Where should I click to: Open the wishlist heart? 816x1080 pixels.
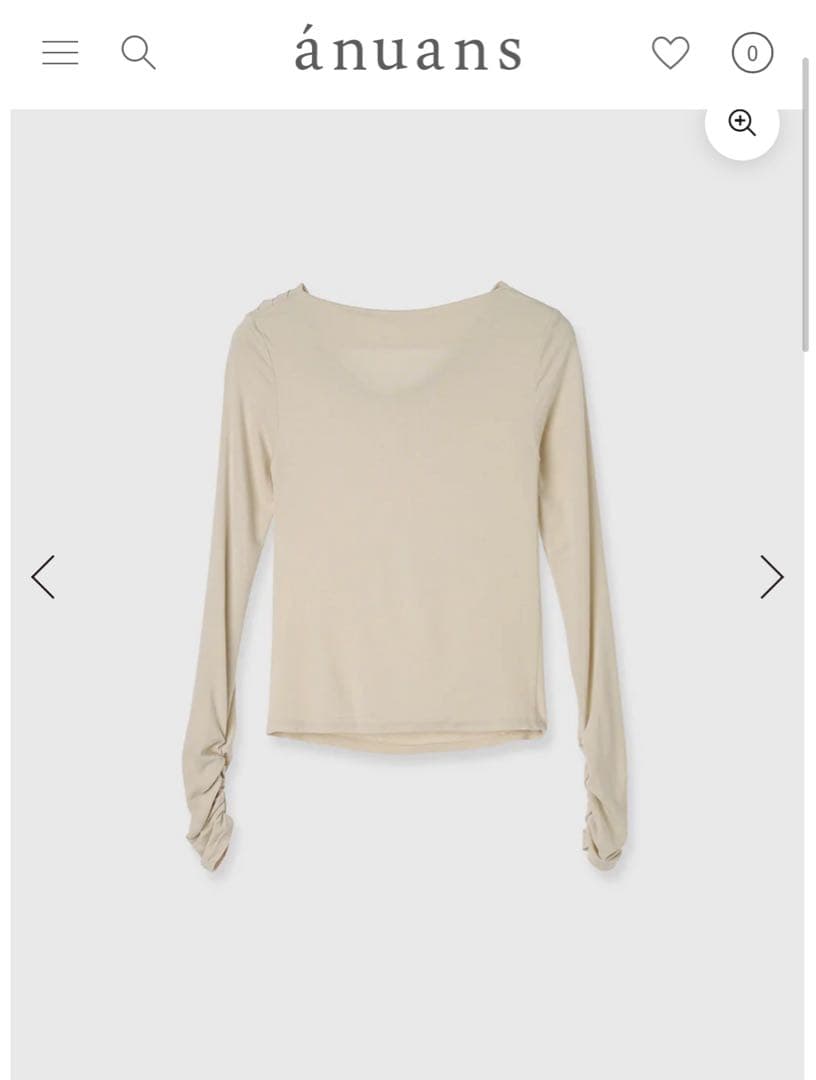pyautogui.click(x=670, y=53)
